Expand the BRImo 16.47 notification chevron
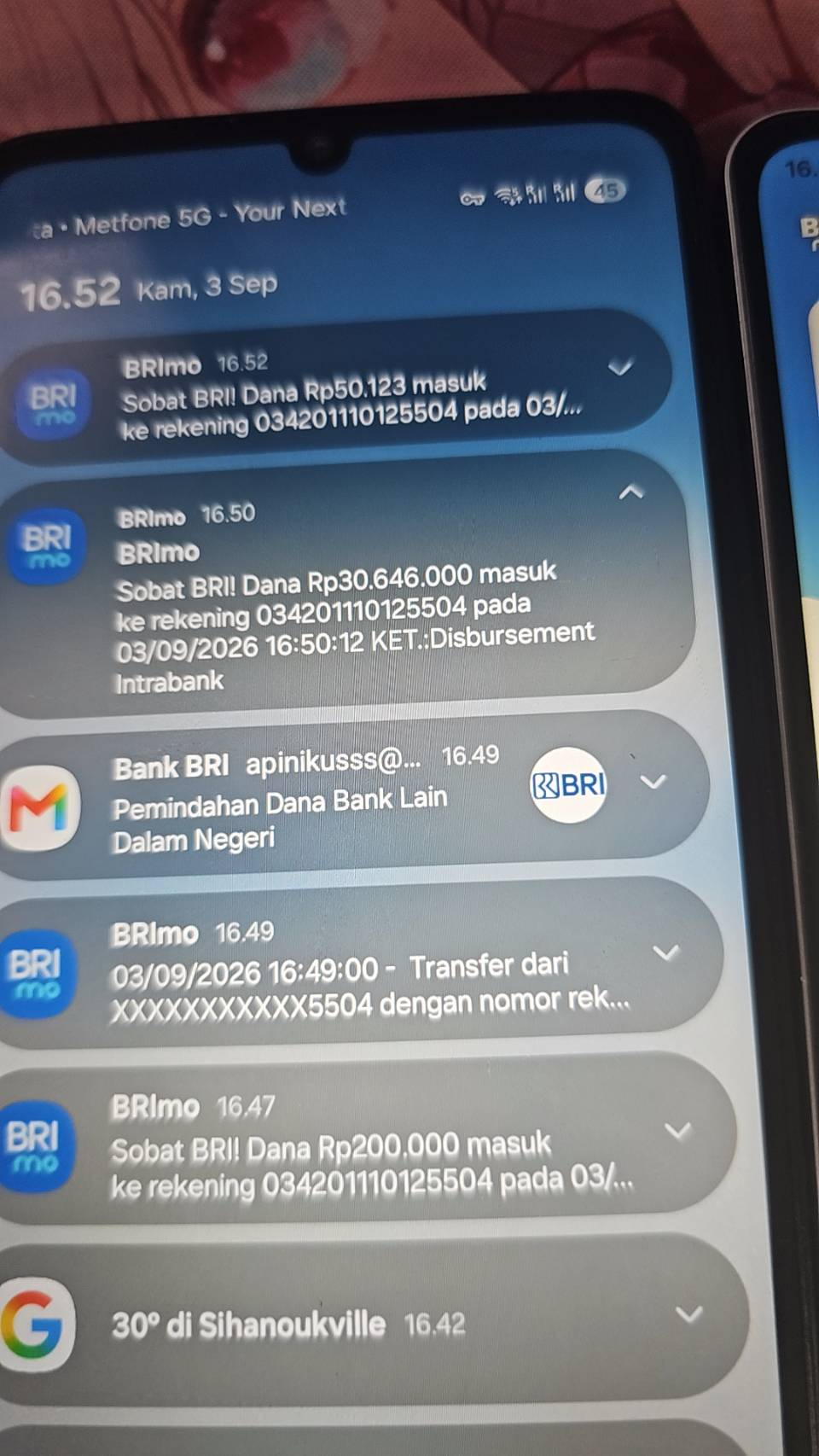 point(678,1131)
